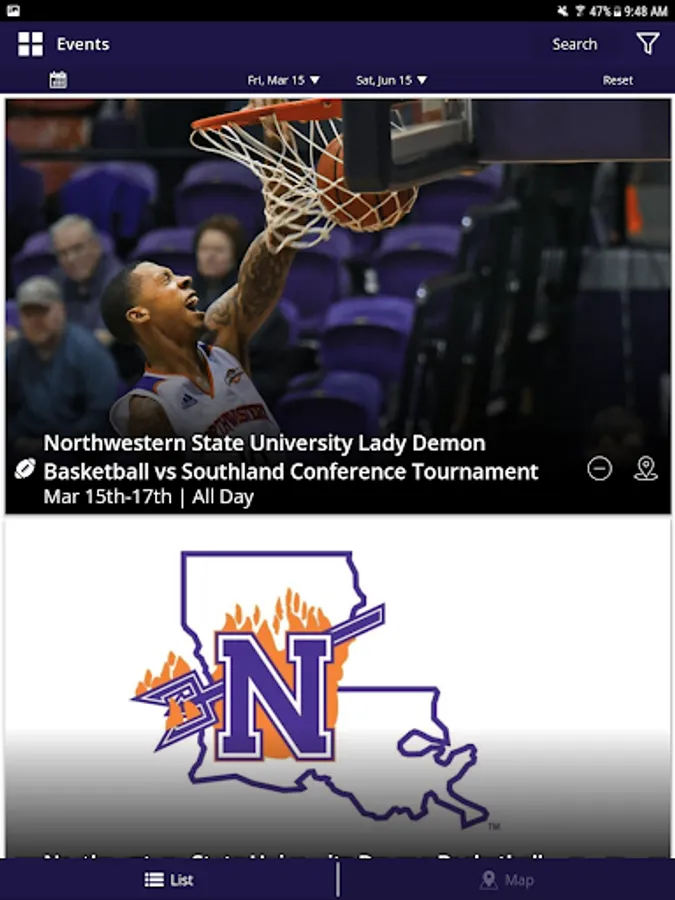
Task: Open the filter funnel icon
Action: pos(648,44)
